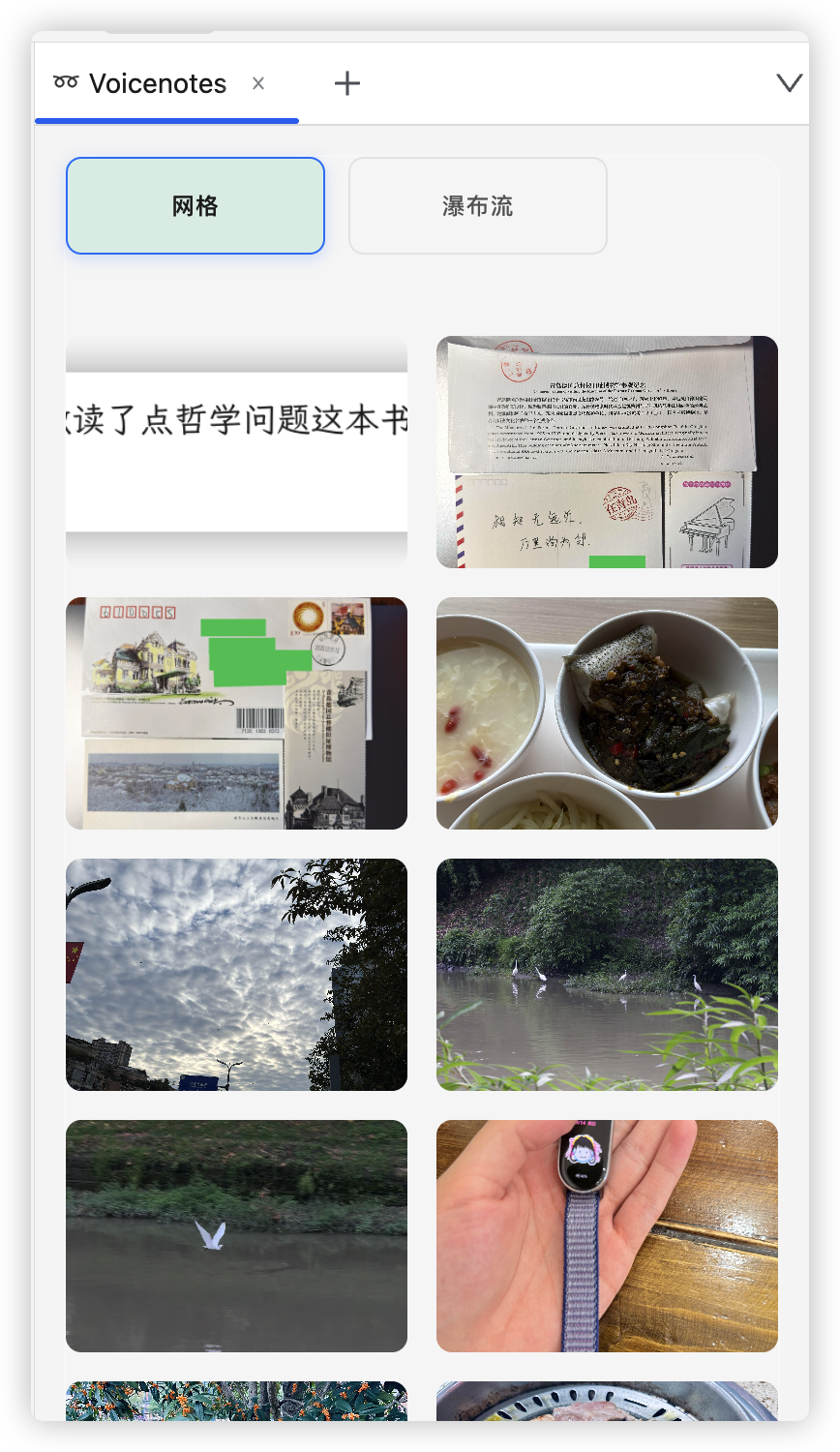Close the Voicenotes tab

coord(257,83)
